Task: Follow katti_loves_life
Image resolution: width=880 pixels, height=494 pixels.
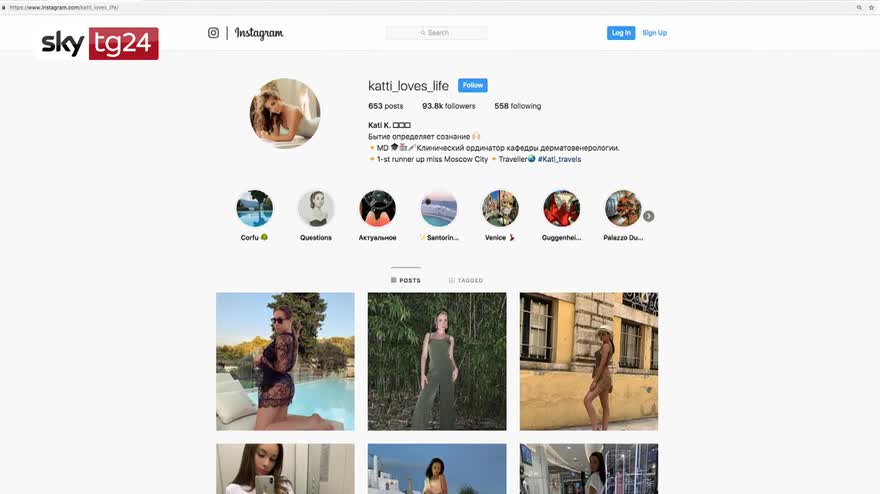Action: click(x=472, y=85)
